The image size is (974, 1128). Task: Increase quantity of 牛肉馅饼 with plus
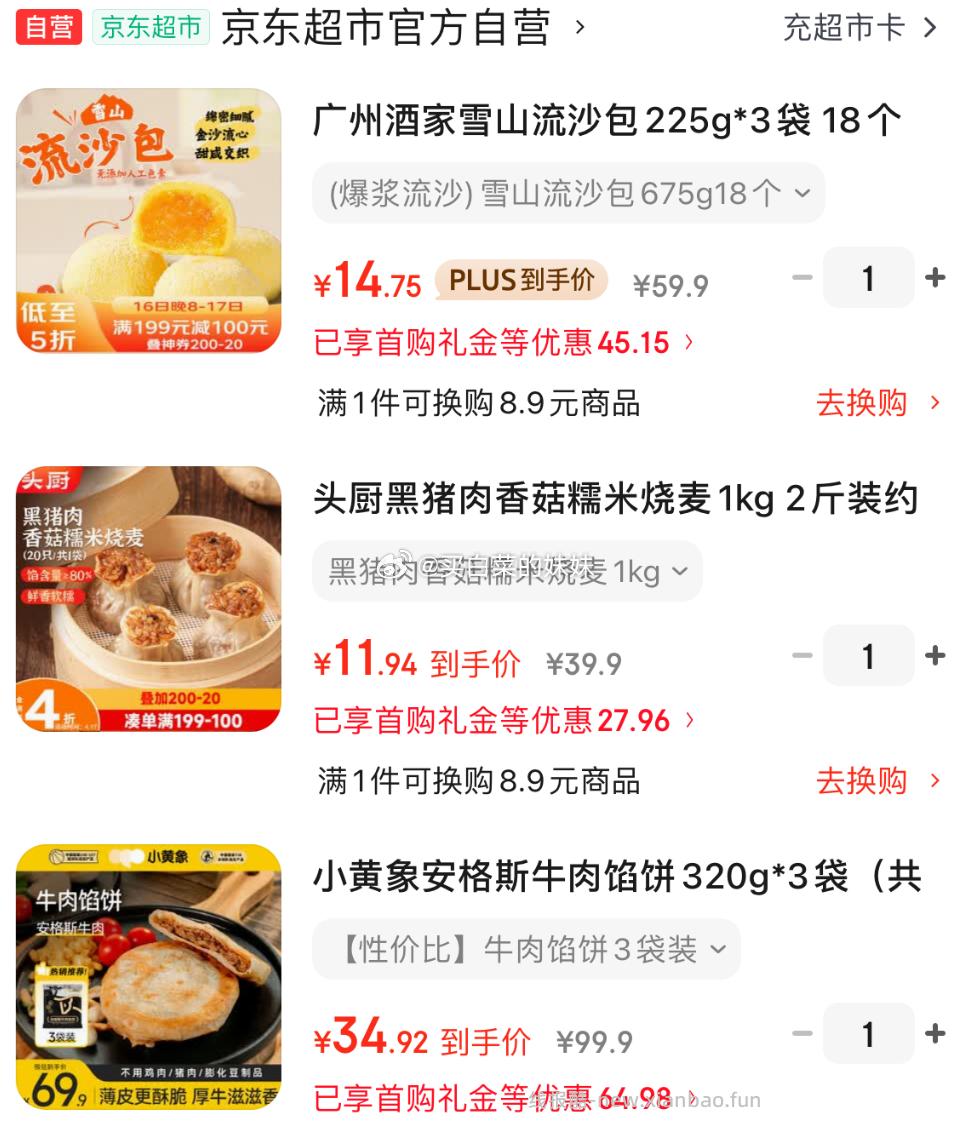click(x=935, y=1033)
